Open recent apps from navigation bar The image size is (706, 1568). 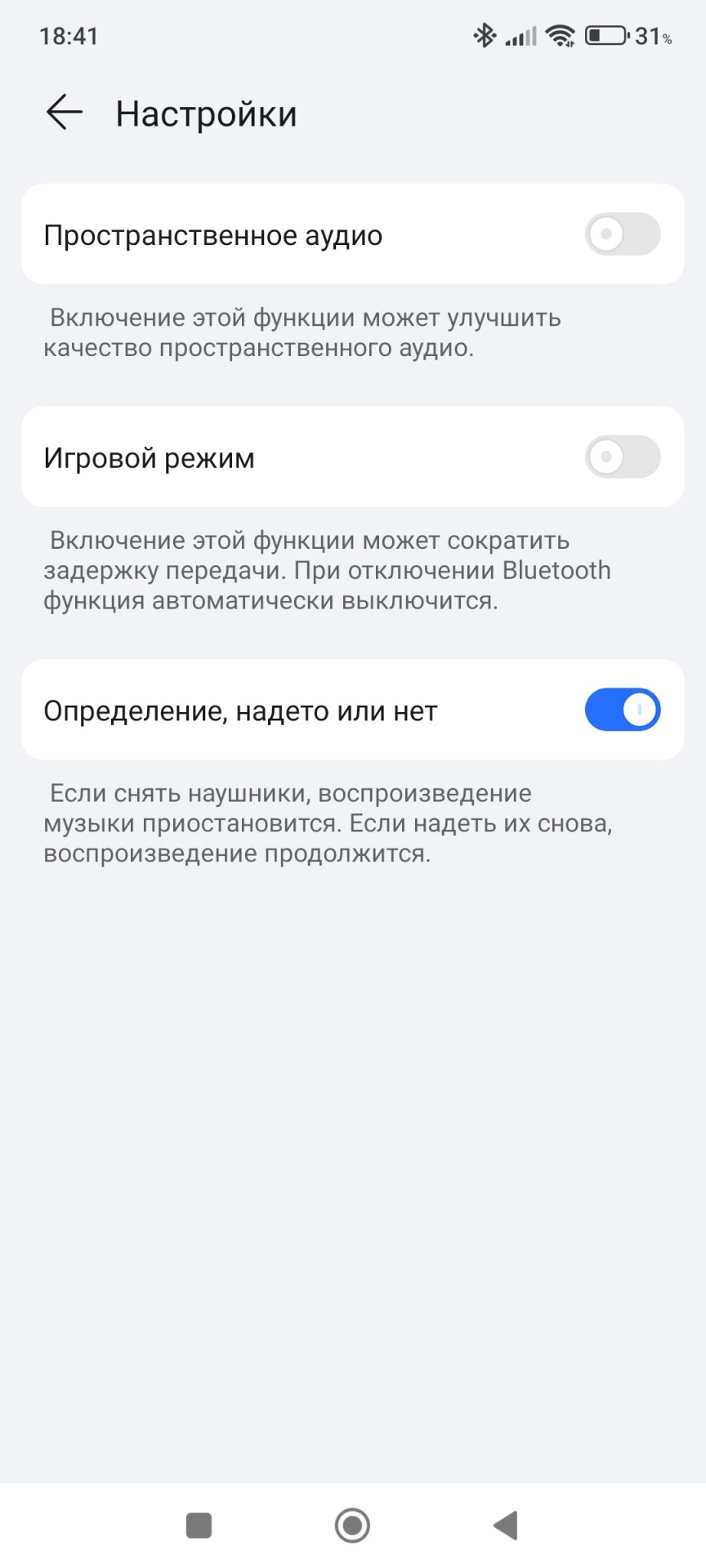pos(199,1525)
